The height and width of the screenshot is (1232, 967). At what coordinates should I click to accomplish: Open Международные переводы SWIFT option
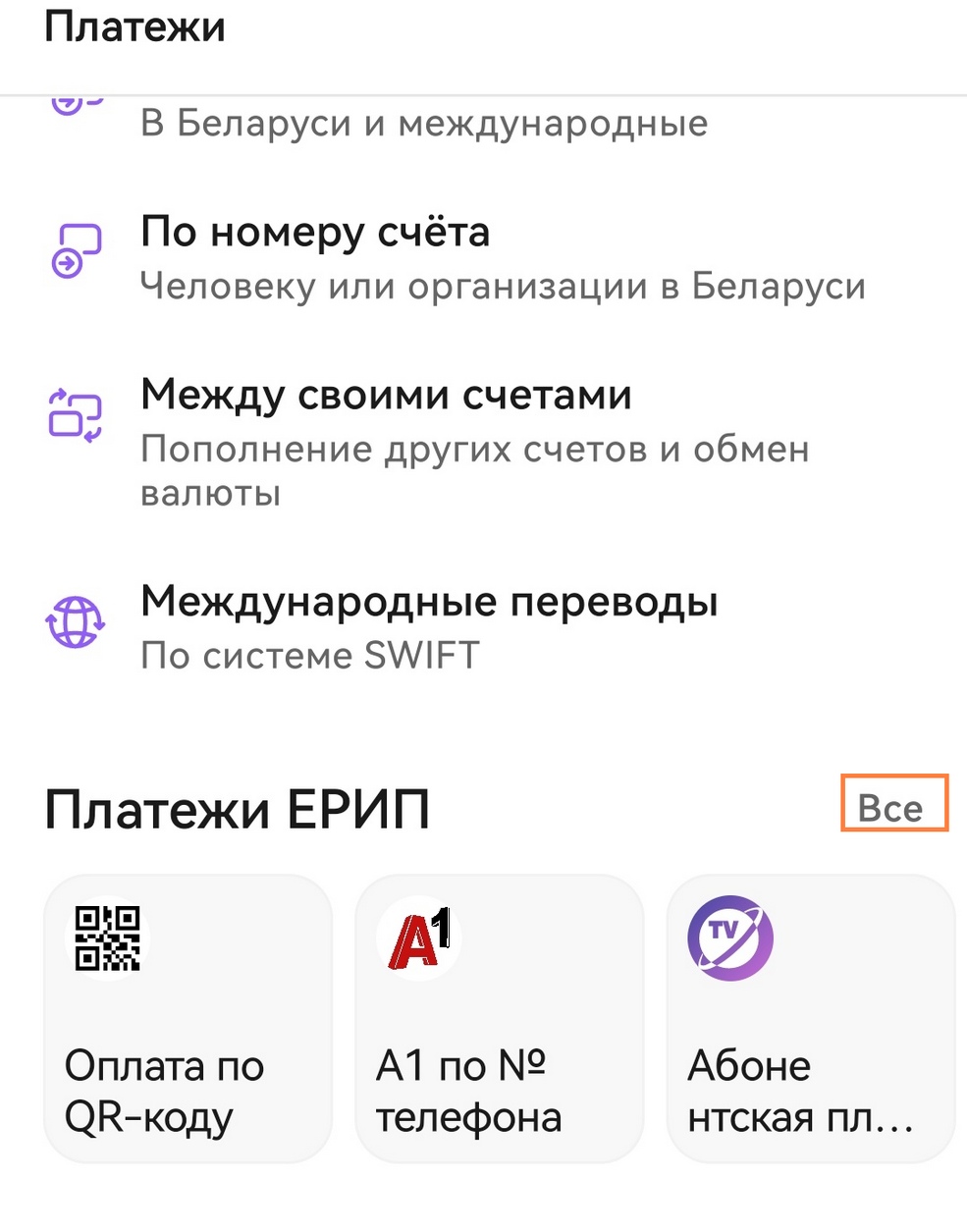click(x=430, y=601)
